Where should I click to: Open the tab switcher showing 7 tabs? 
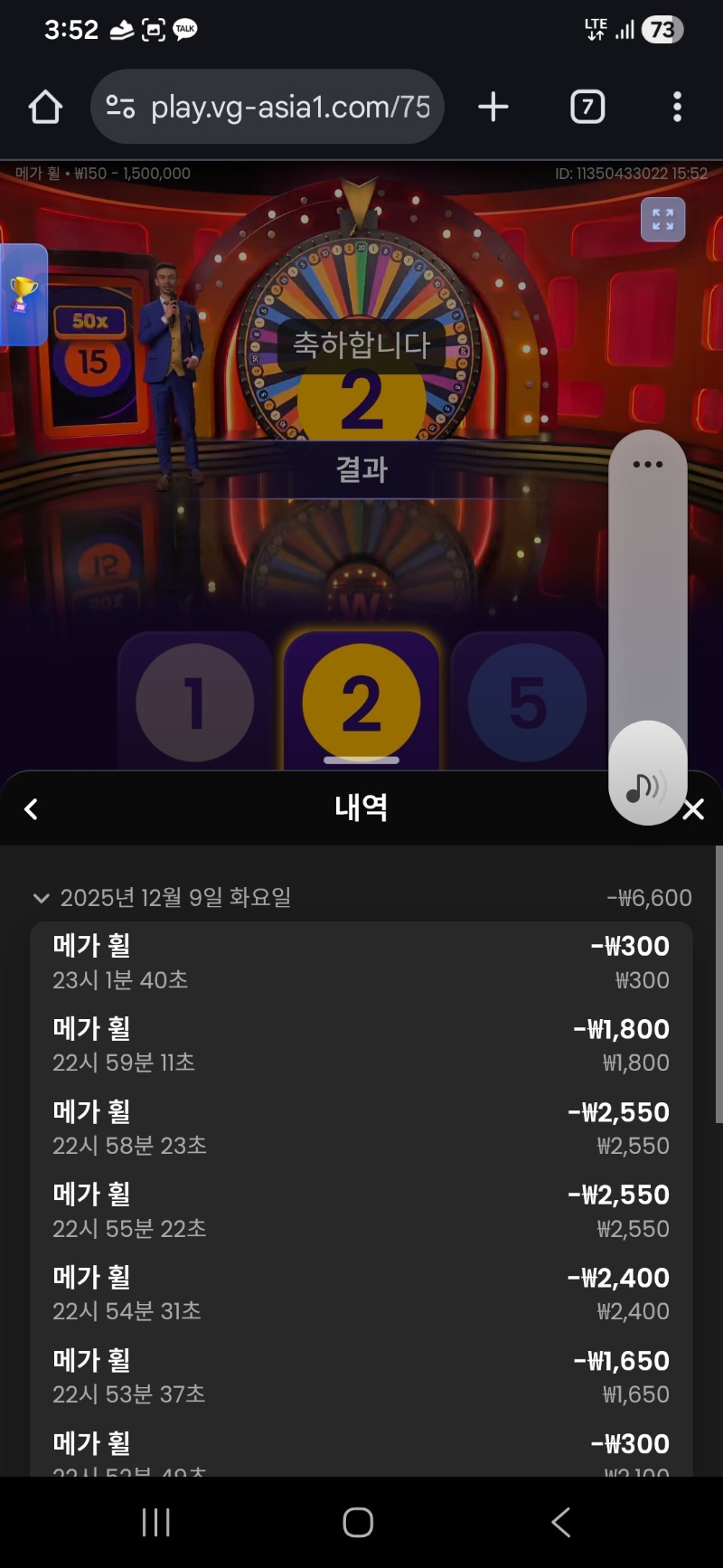tap(587, 107)
